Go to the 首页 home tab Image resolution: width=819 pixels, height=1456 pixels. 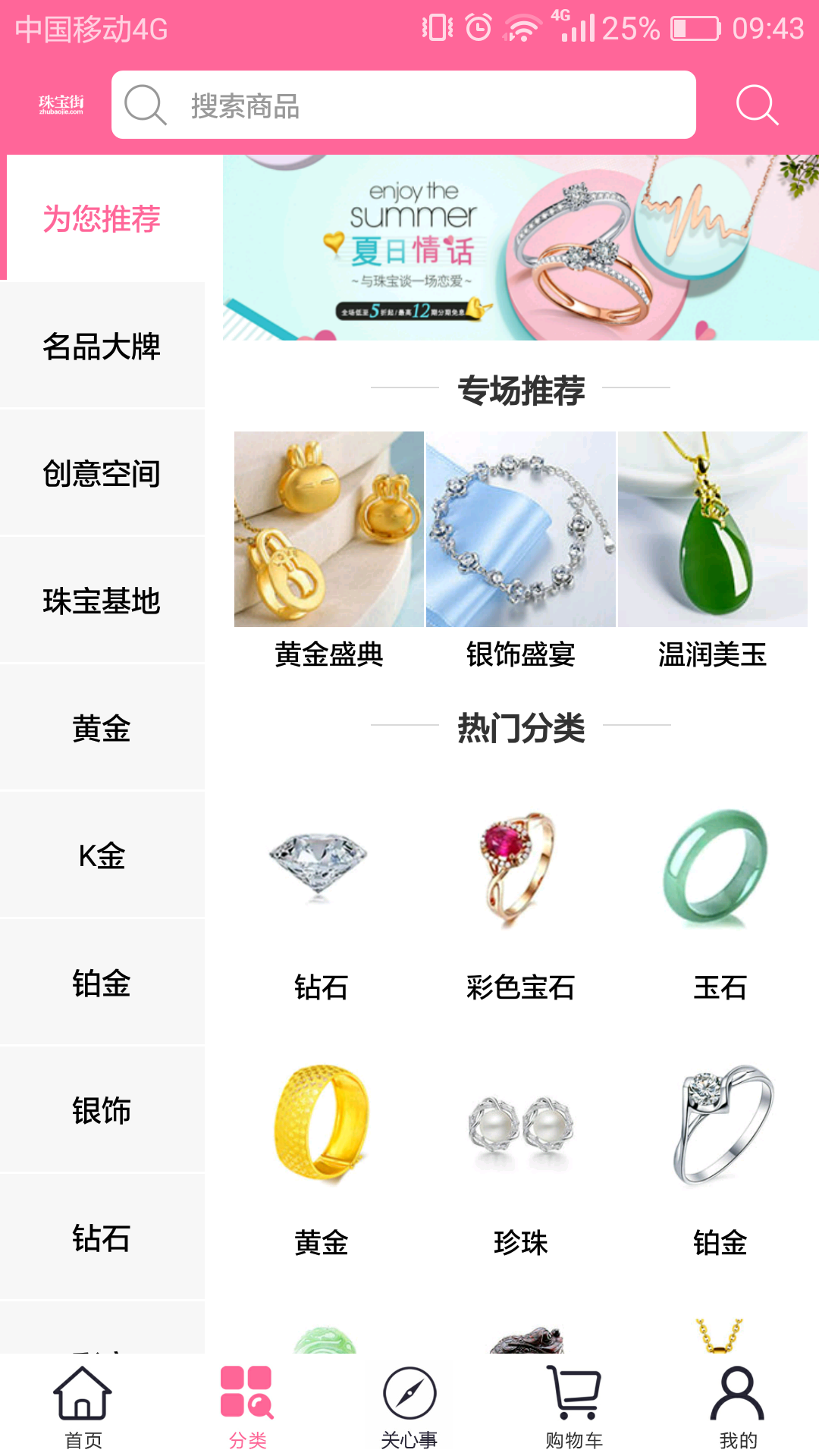point(83,1405)
